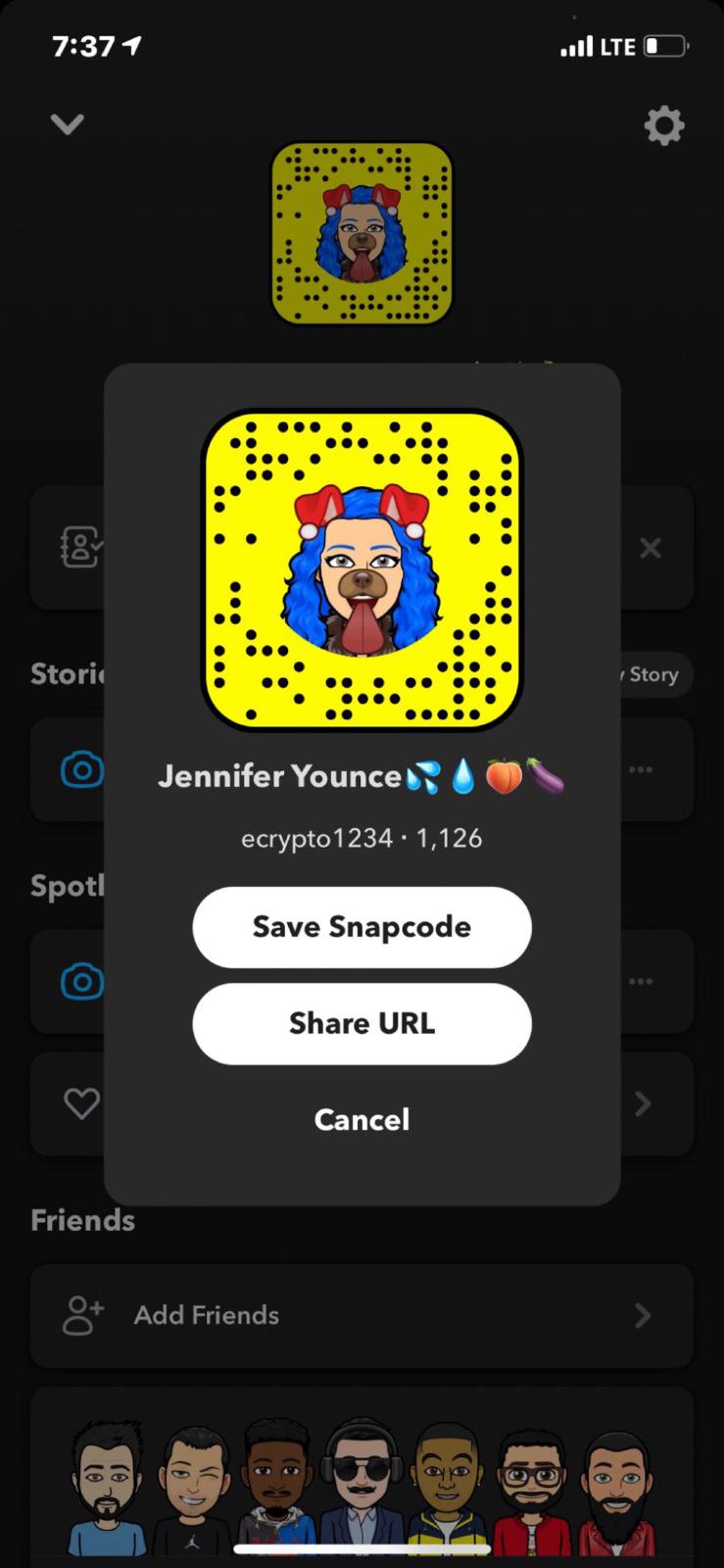Image resolution: width=724 pixels, height=1568 pixels.
Task: Cancel the Snapcode dialog
Action: click(362, 1120)
